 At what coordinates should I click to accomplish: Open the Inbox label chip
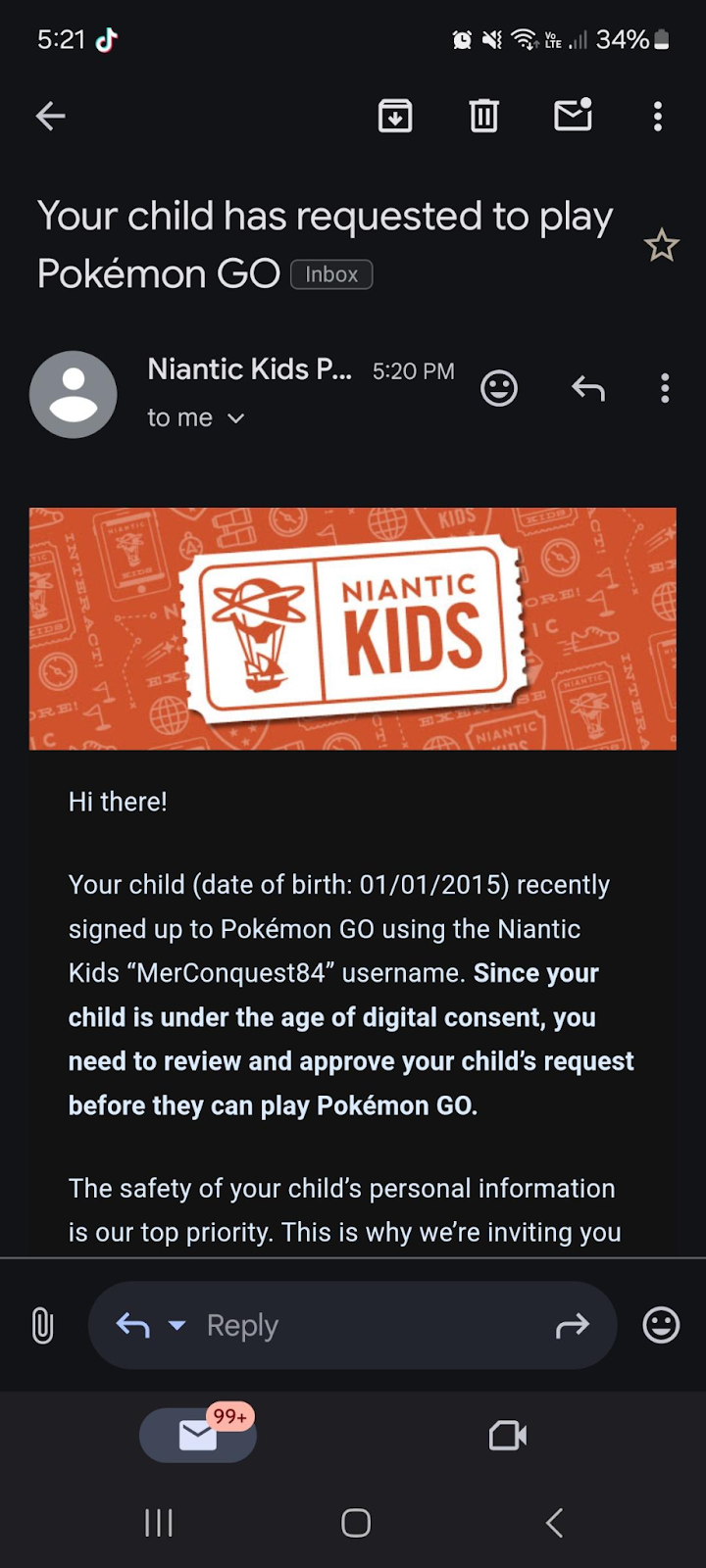(x=331, y=274)
